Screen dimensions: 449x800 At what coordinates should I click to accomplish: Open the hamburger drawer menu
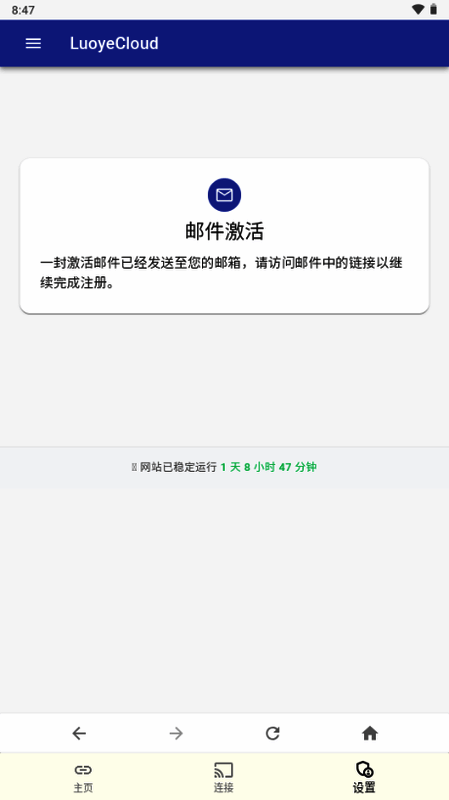[x=33, y=43]
